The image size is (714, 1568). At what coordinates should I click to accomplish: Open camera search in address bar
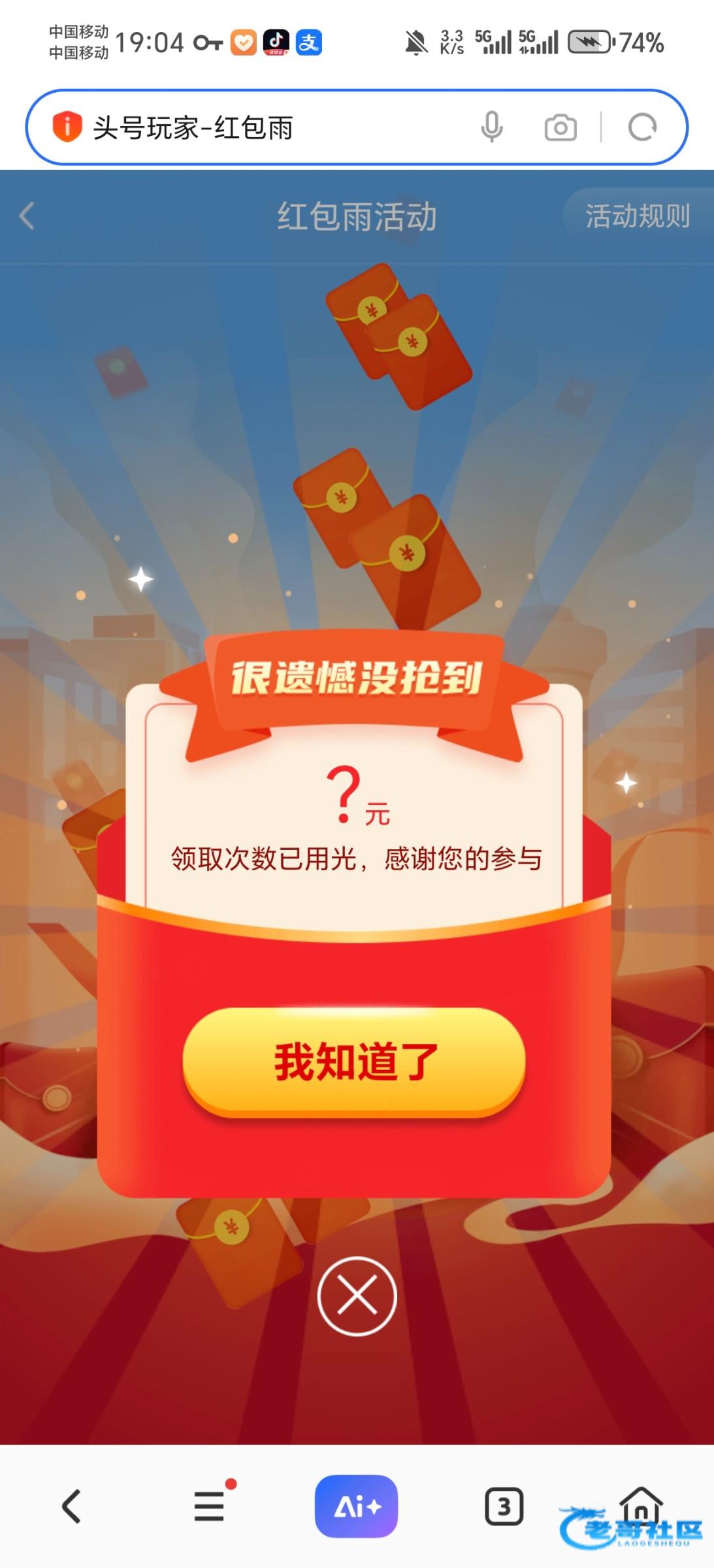tap(560, 127)
